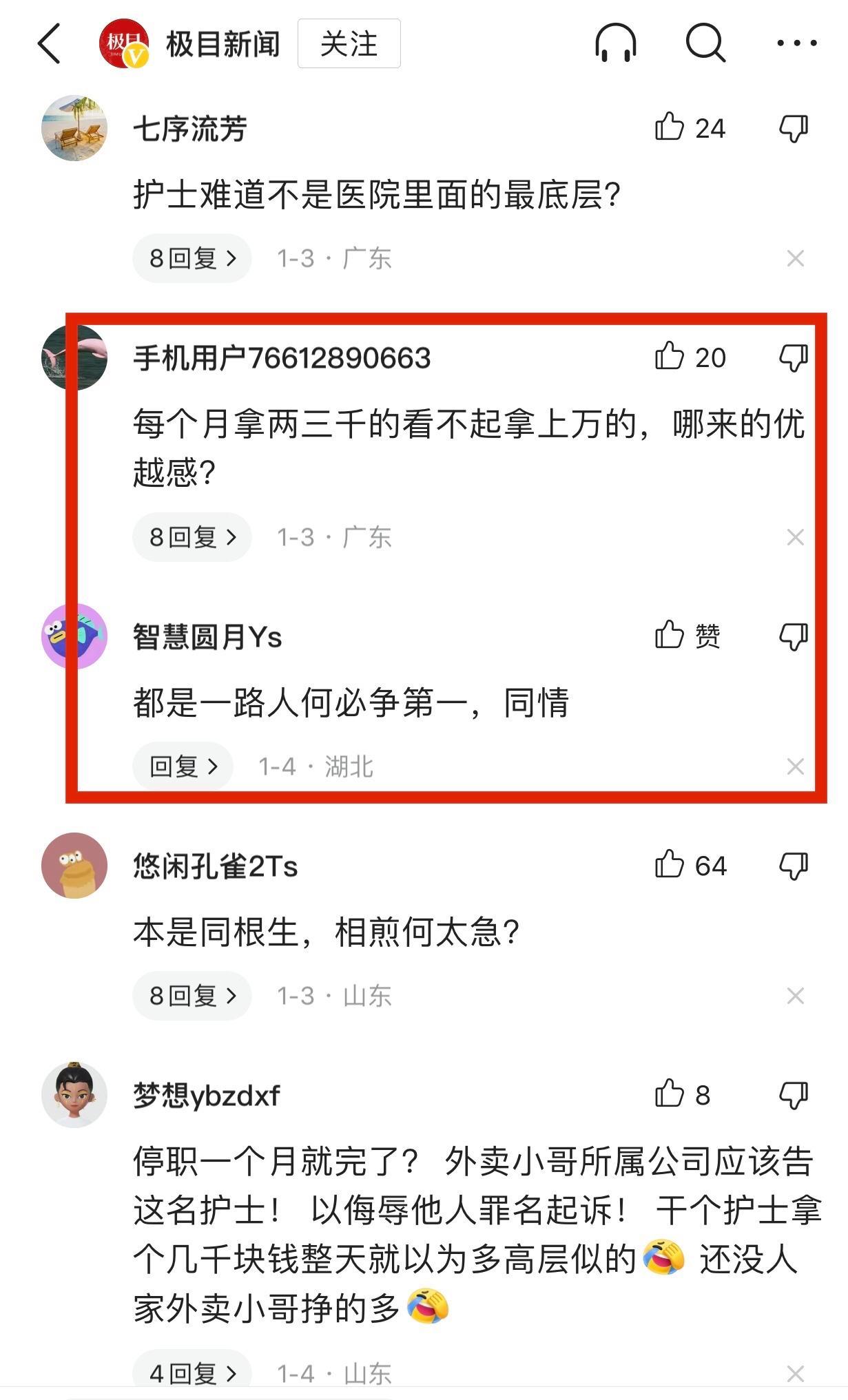848x1400 pixels.
Task: Reply to 智慧圆月Ys's comment
Action: click(x=183, y=766)
